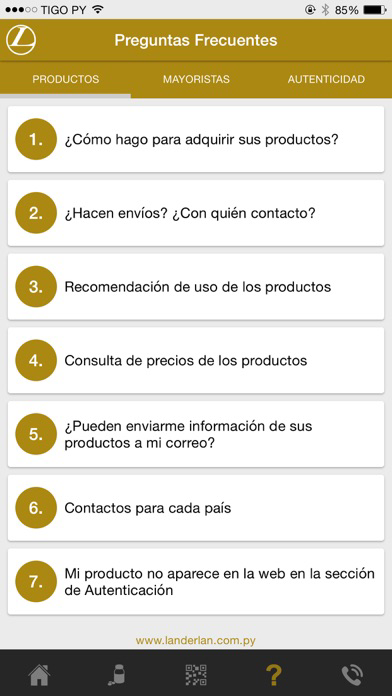Open question 7 about sección de Autenticación
Viewport: 392px width, 696px height.
pyautogui.click(x=196, y=581)
